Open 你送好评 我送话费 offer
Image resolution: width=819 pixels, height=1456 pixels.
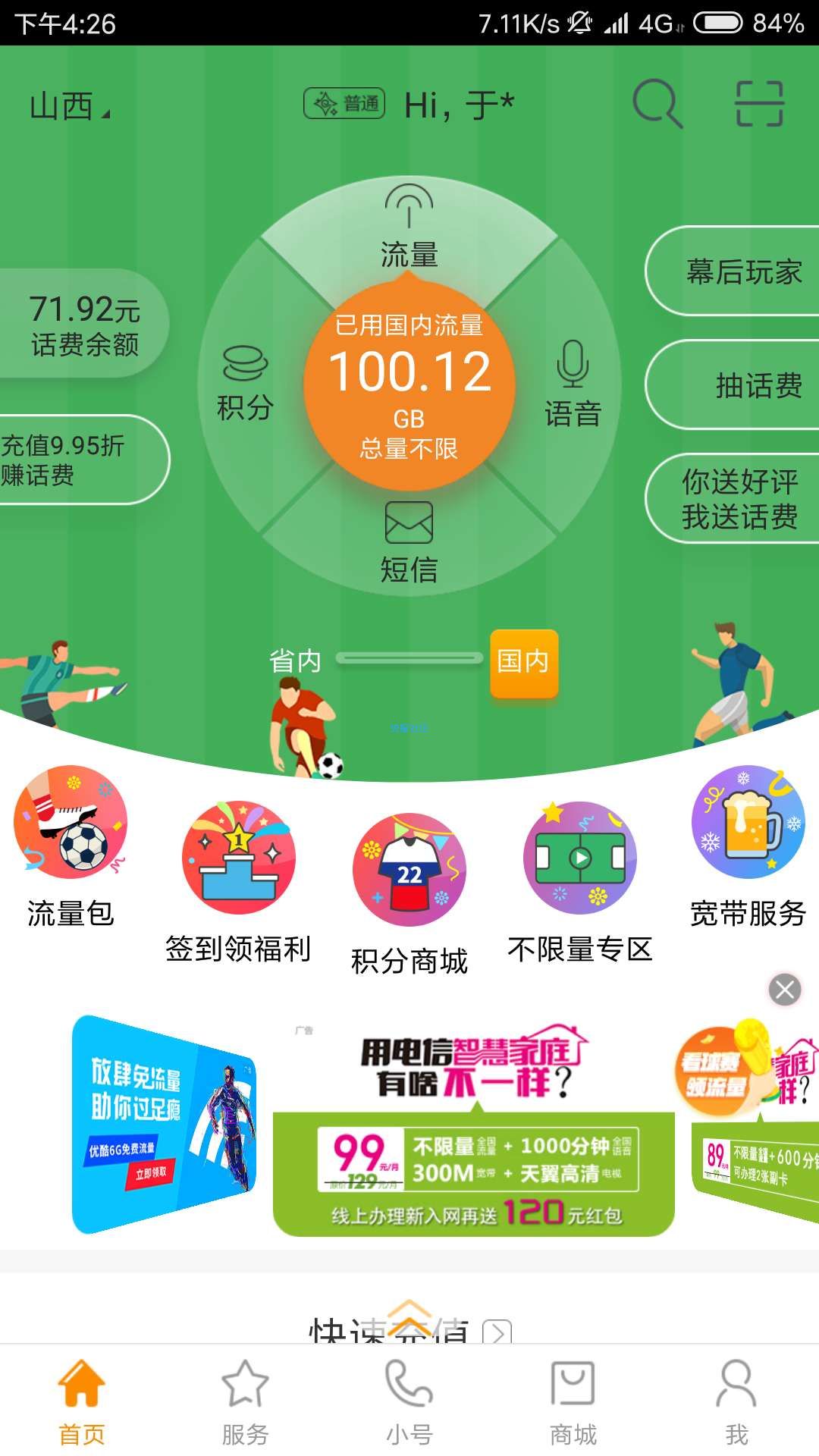click(739, 499)
